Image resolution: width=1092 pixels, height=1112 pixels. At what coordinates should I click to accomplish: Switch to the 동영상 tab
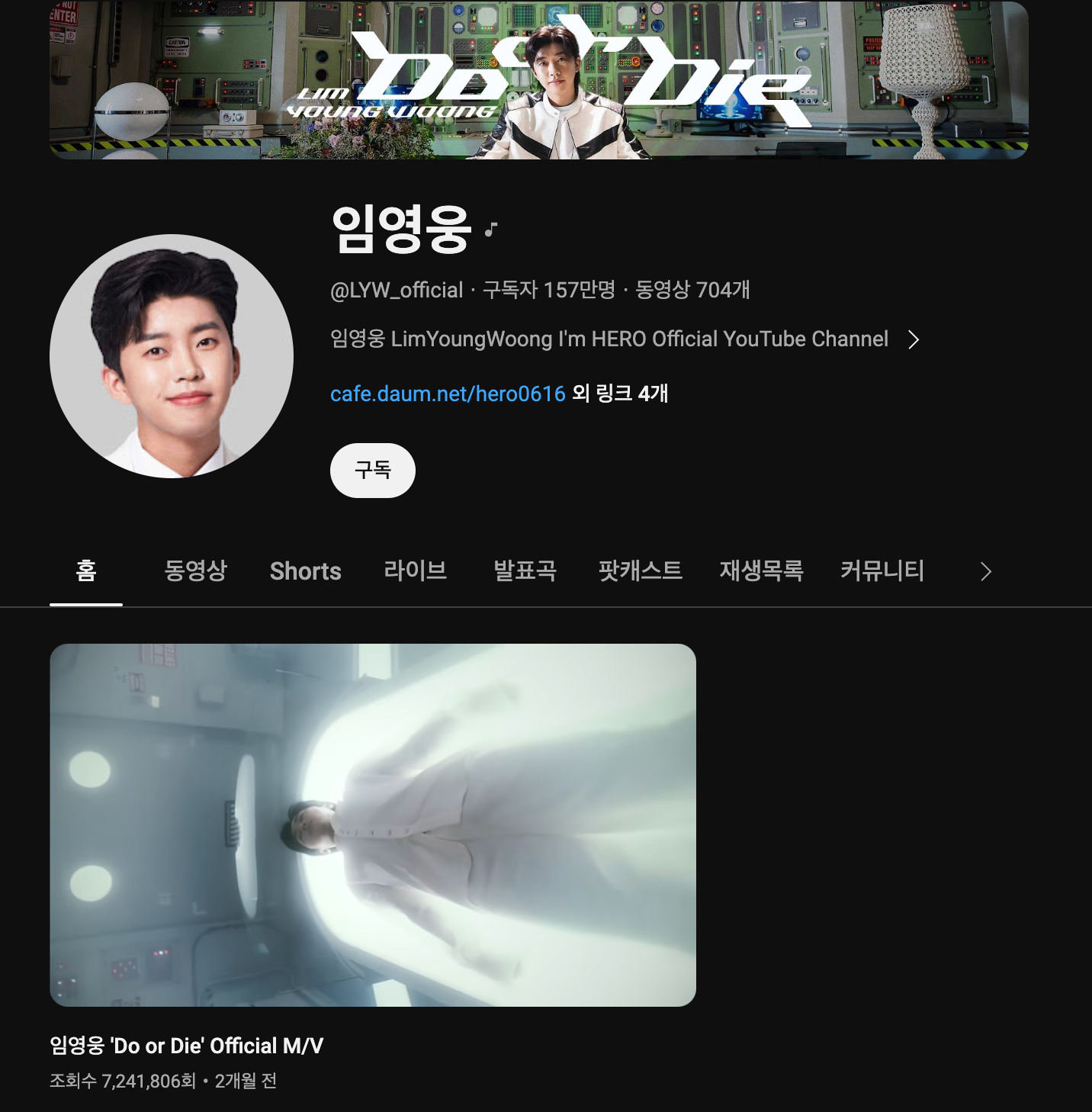[195, 571]
